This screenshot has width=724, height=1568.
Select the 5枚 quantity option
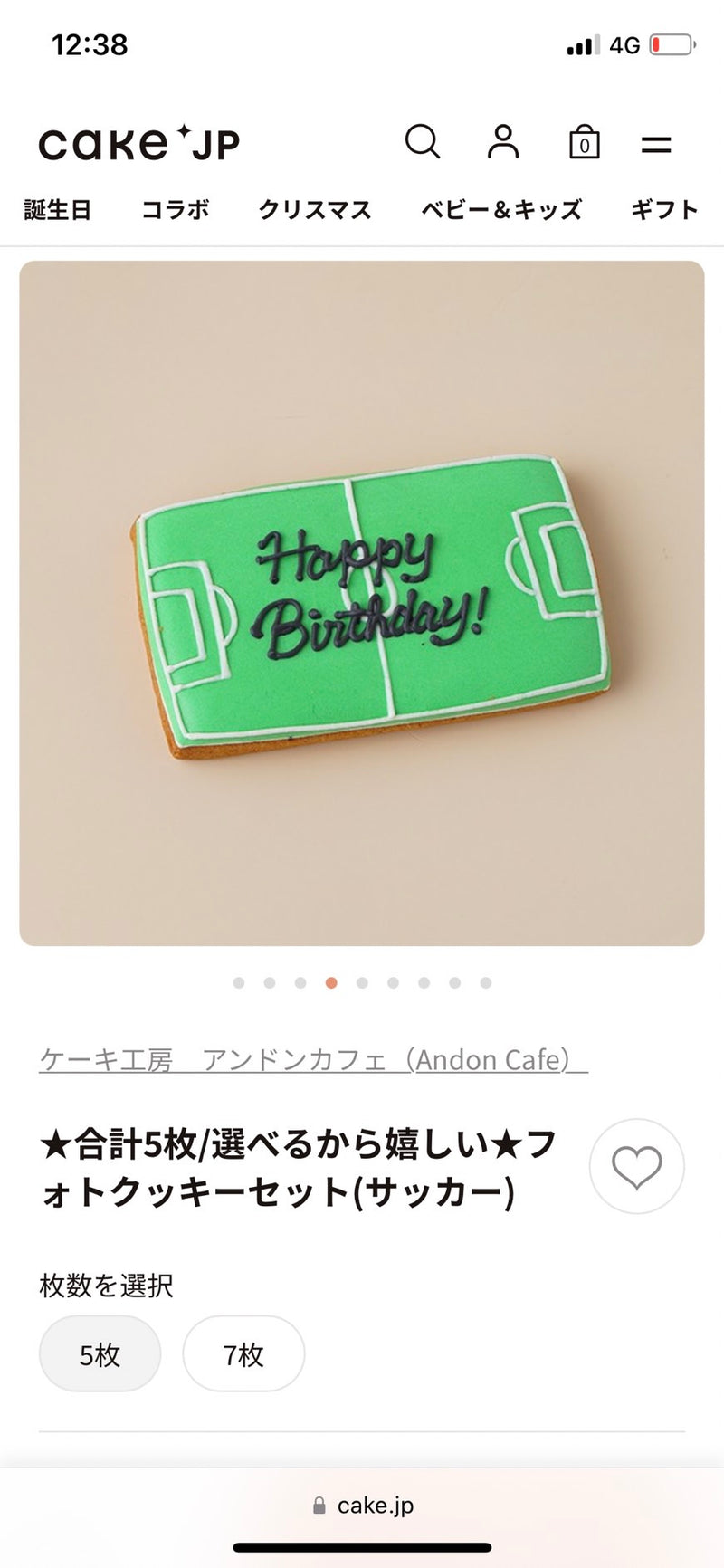[x=100, y=1354]
